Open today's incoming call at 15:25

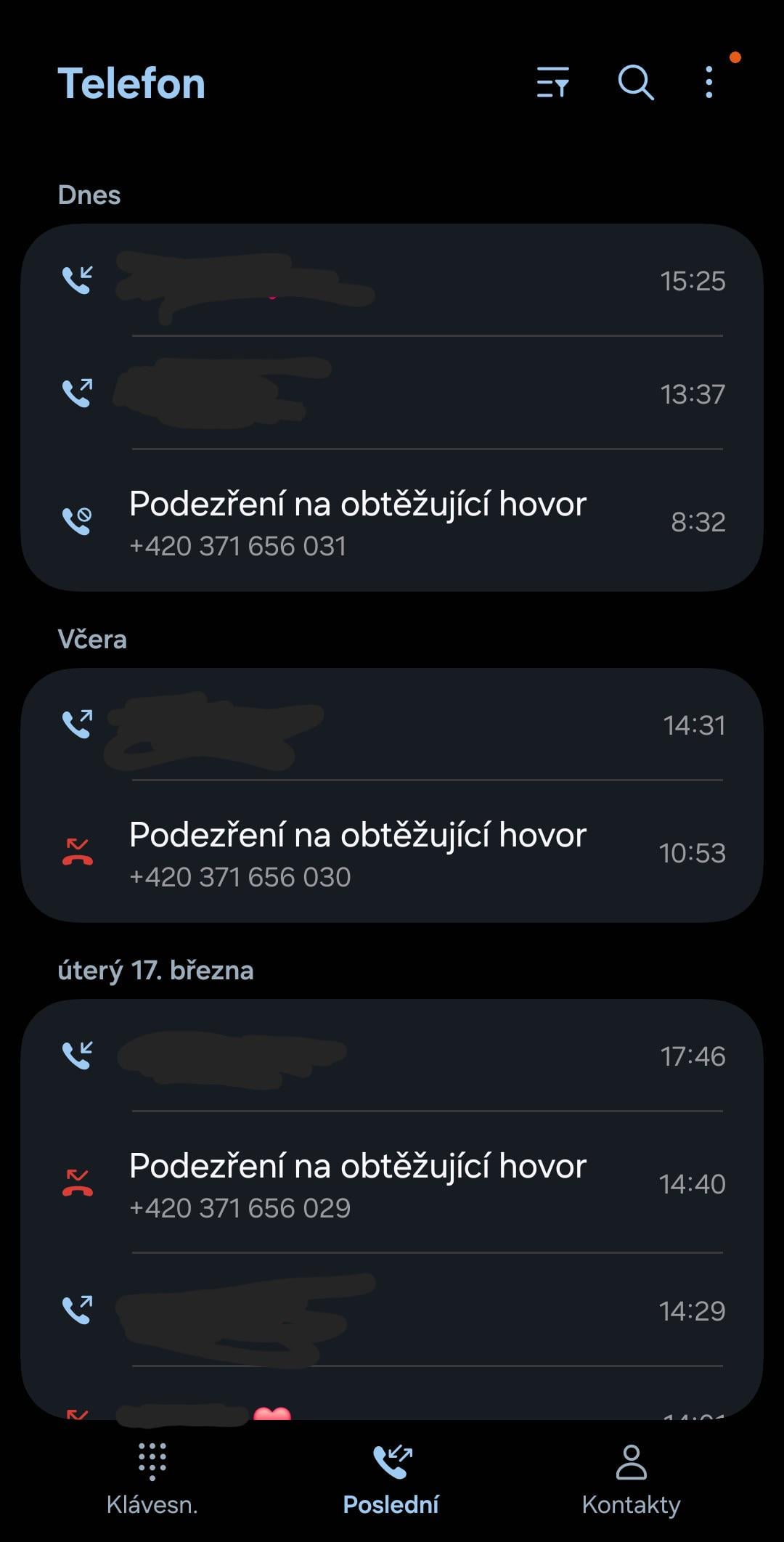pos(392,281)
